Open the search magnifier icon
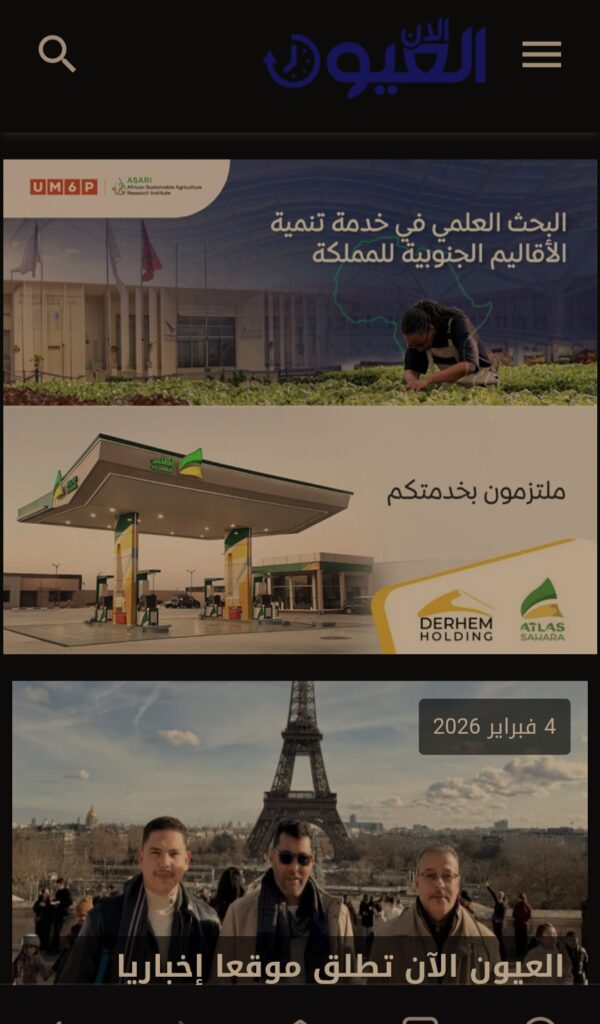The width and height of the screenshot is (600, 1024). coord(57,54)
